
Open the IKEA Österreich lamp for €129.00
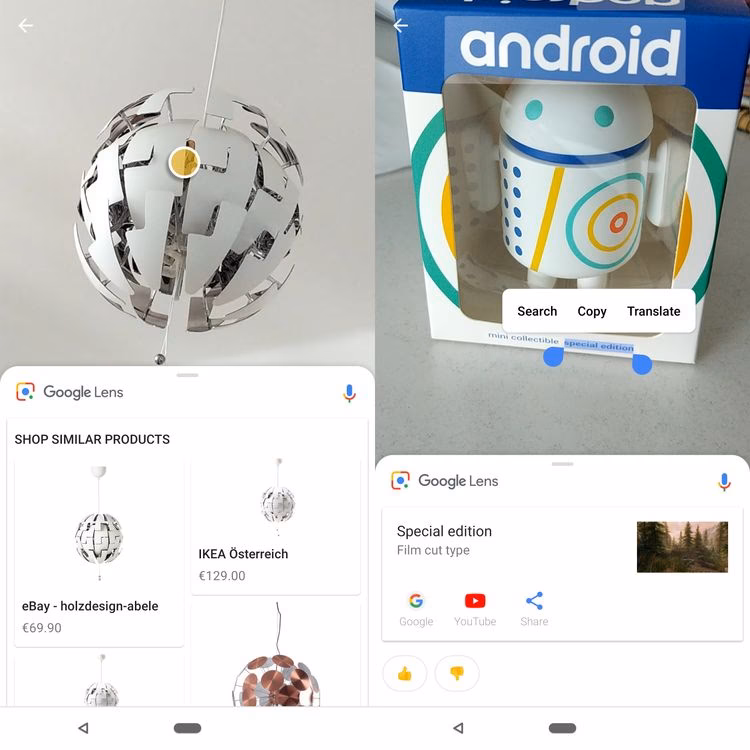pos(275,530)
